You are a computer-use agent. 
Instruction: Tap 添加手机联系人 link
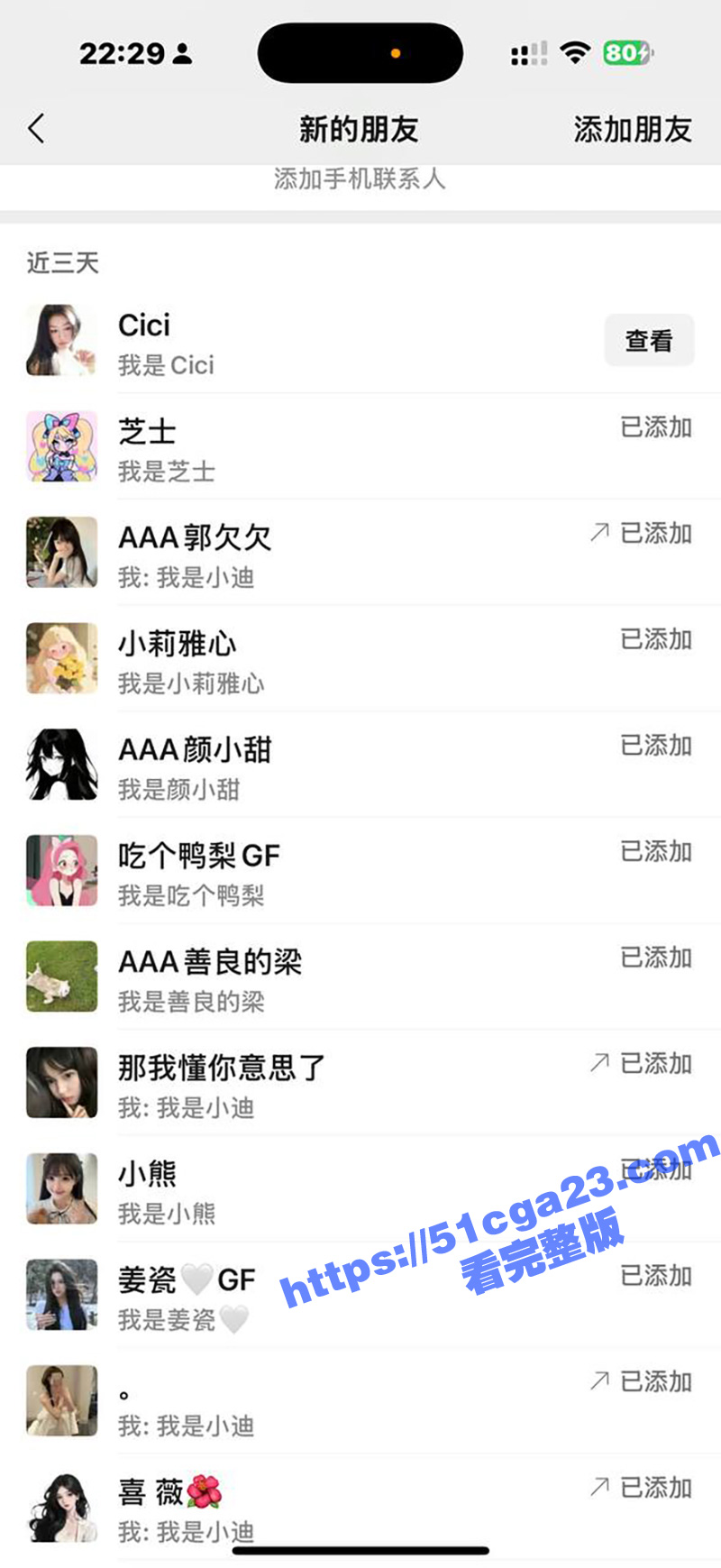[x=360, y=179]
